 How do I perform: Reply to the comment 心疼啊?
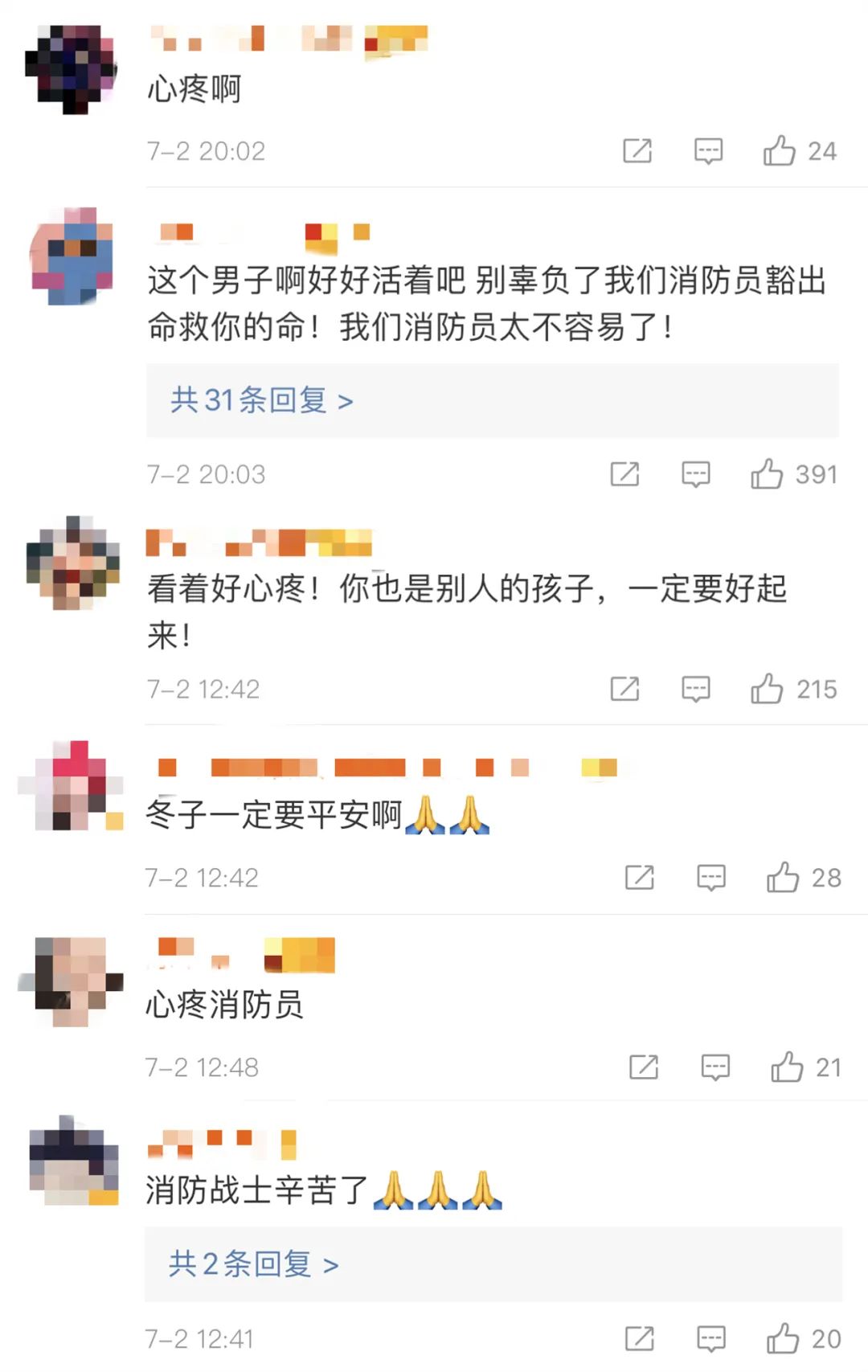tap(708, 151)
